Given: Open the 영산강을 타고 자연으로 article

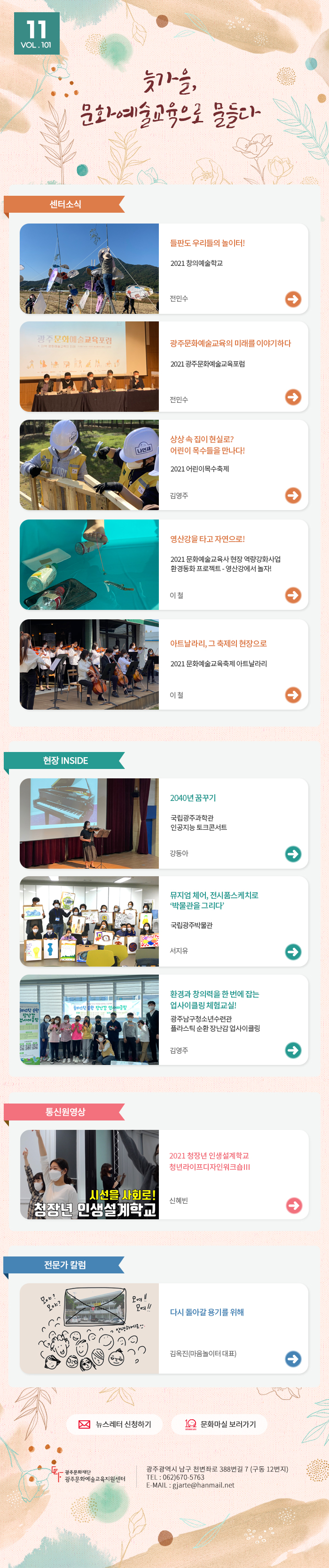Looking at the screenshot, I should click(x=207, y=539).
